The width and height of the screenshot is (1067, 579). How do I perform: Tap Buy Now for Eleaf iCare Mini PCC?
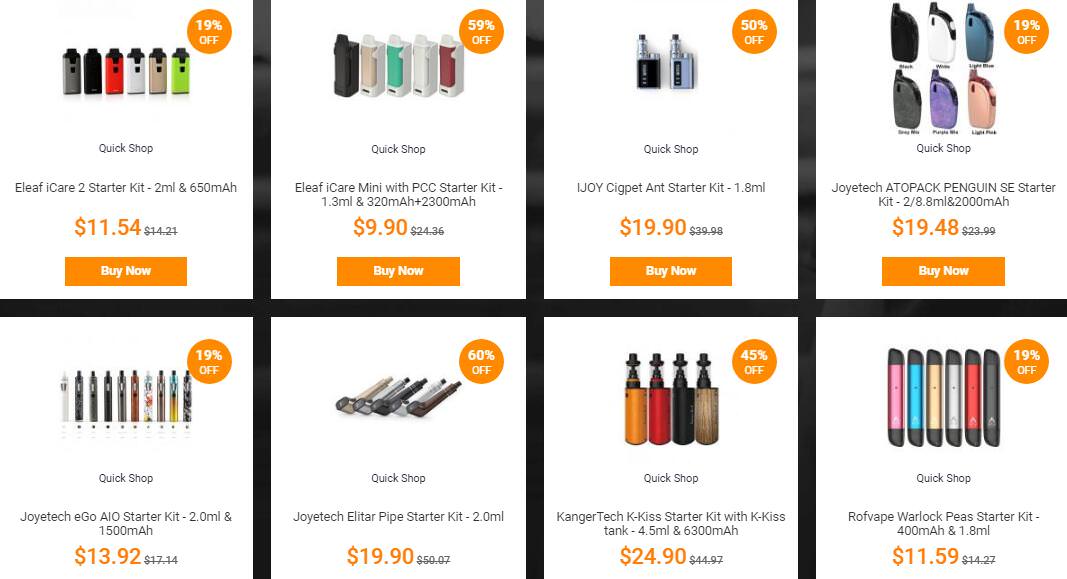pos(398,271)
